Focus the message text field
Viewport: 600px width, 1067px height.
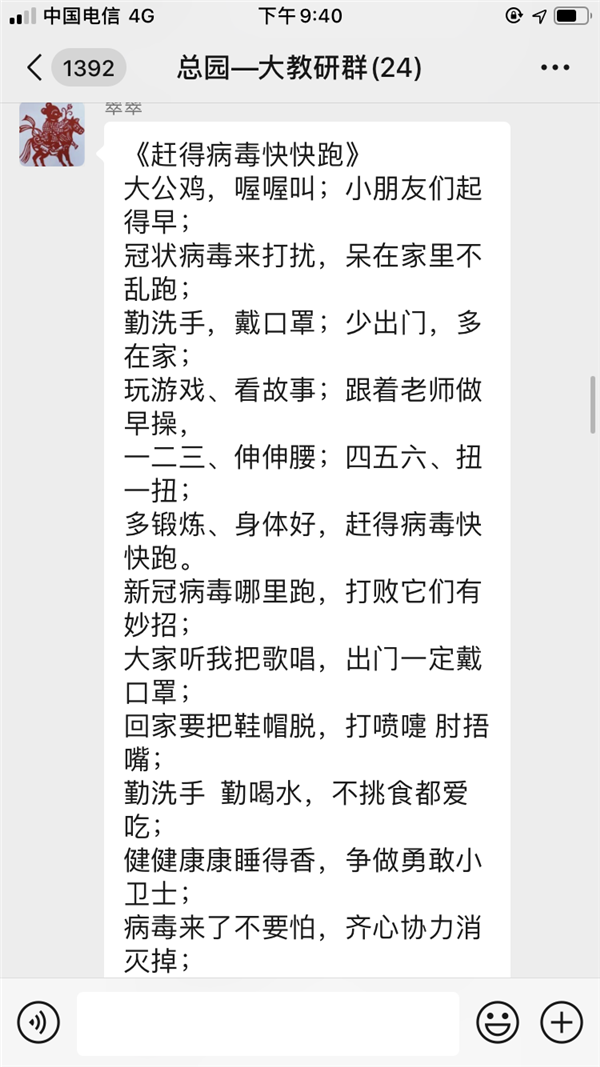click(x=268, y=1023)
